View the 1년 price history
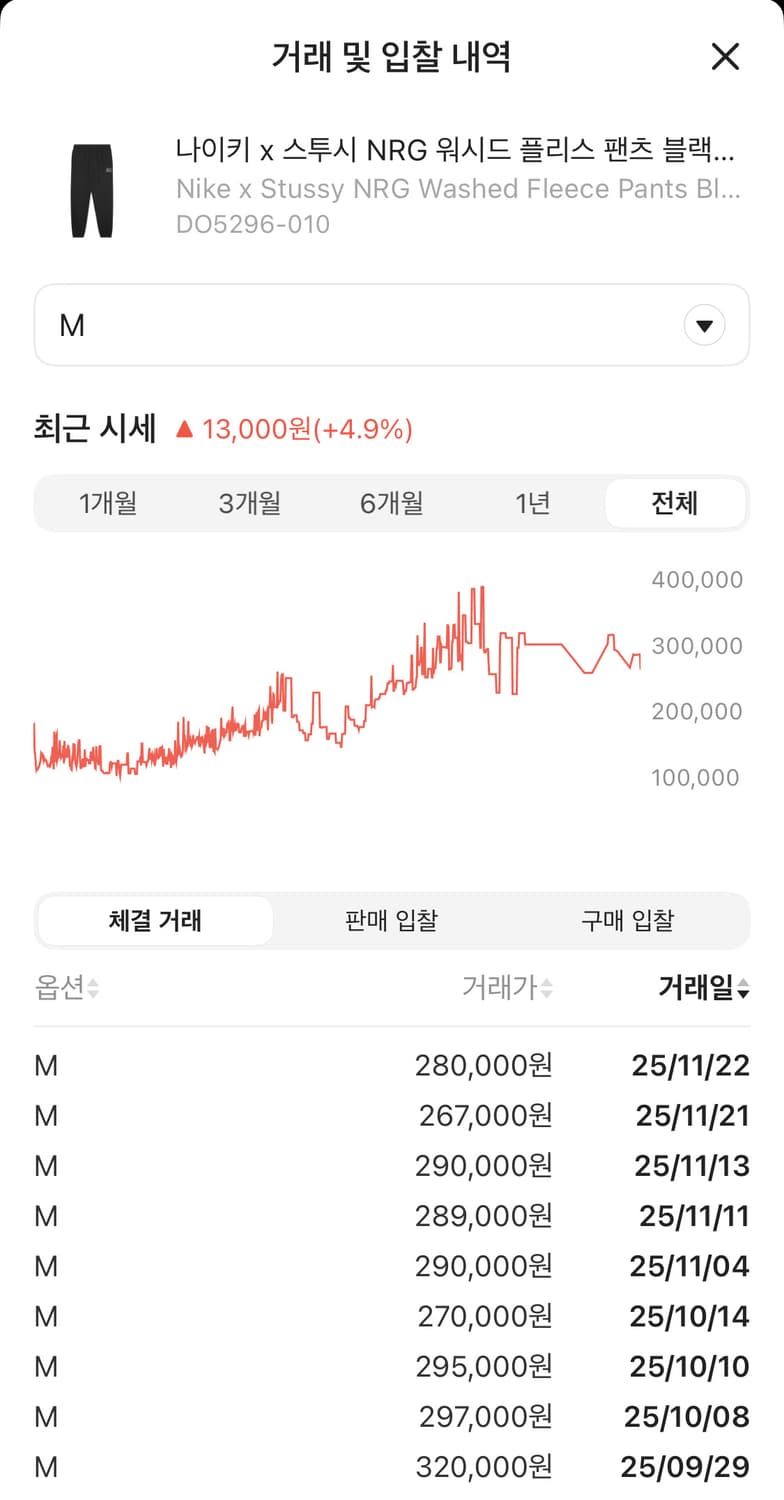784x1500 pixels. click(x=533, y=503)
